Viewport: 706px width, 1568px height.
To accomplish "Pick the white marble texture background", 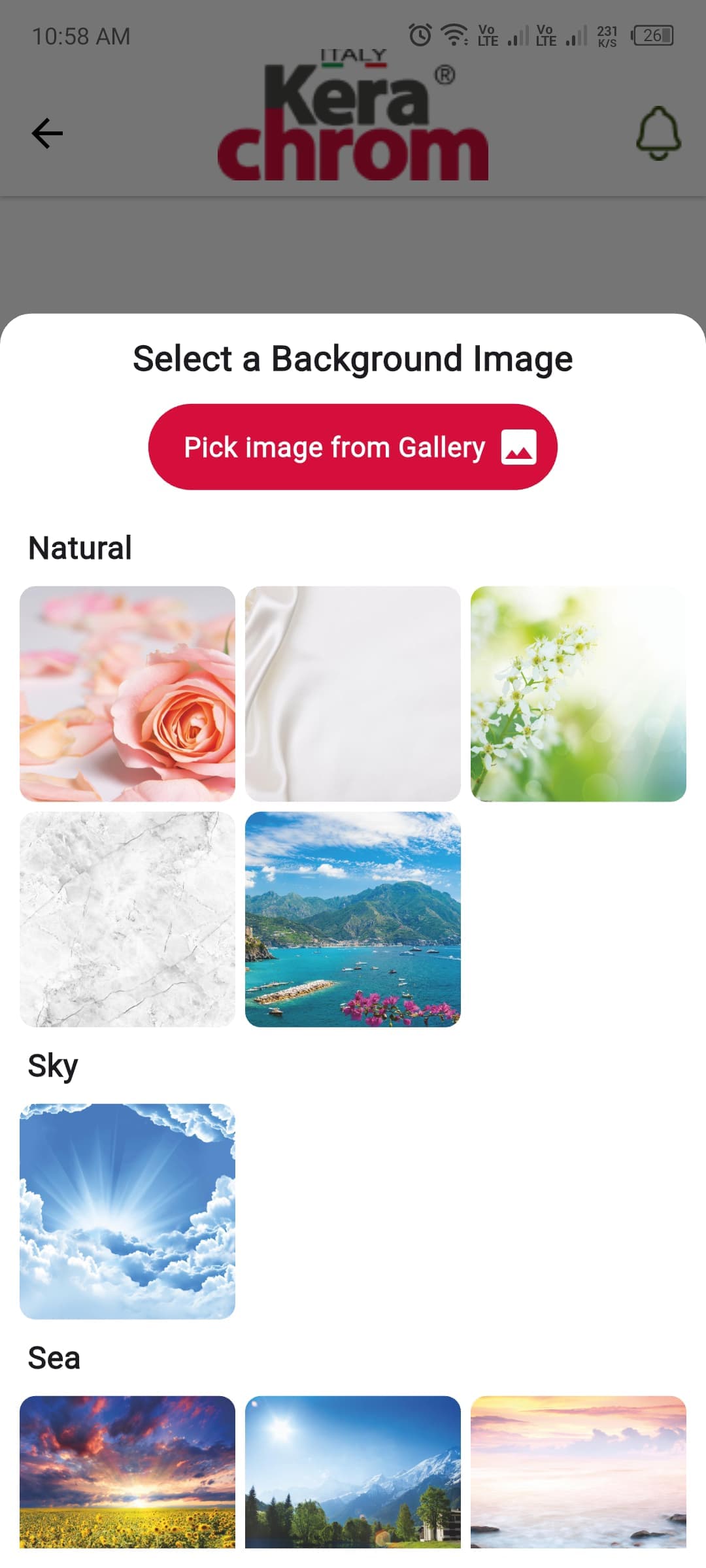I will pos(128,920).
